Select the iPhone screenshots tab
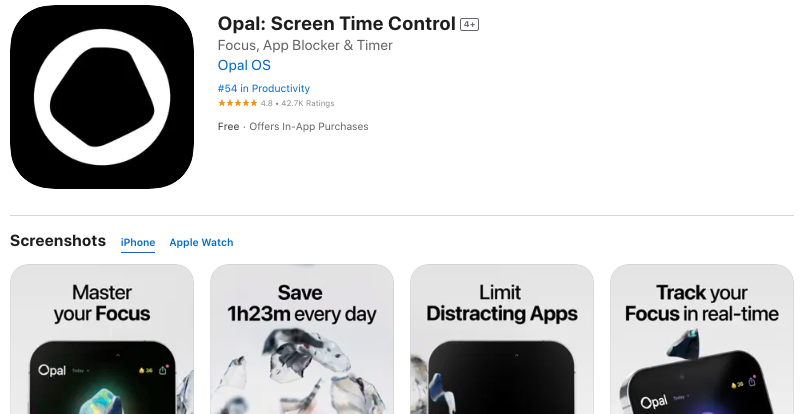The height and width of the screenshot is (414, 807). click(x=138, y=242)
